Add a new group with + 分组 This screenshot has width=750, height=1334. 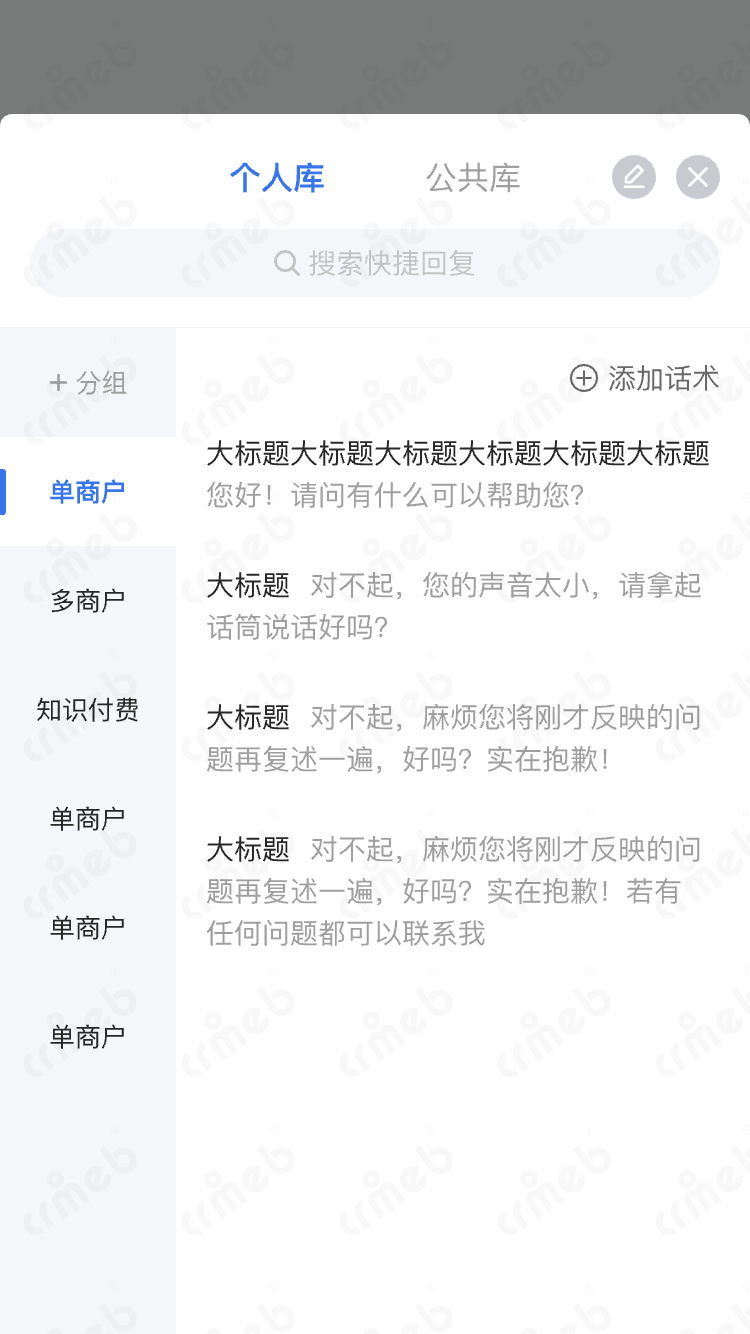(x=88, y=383)
